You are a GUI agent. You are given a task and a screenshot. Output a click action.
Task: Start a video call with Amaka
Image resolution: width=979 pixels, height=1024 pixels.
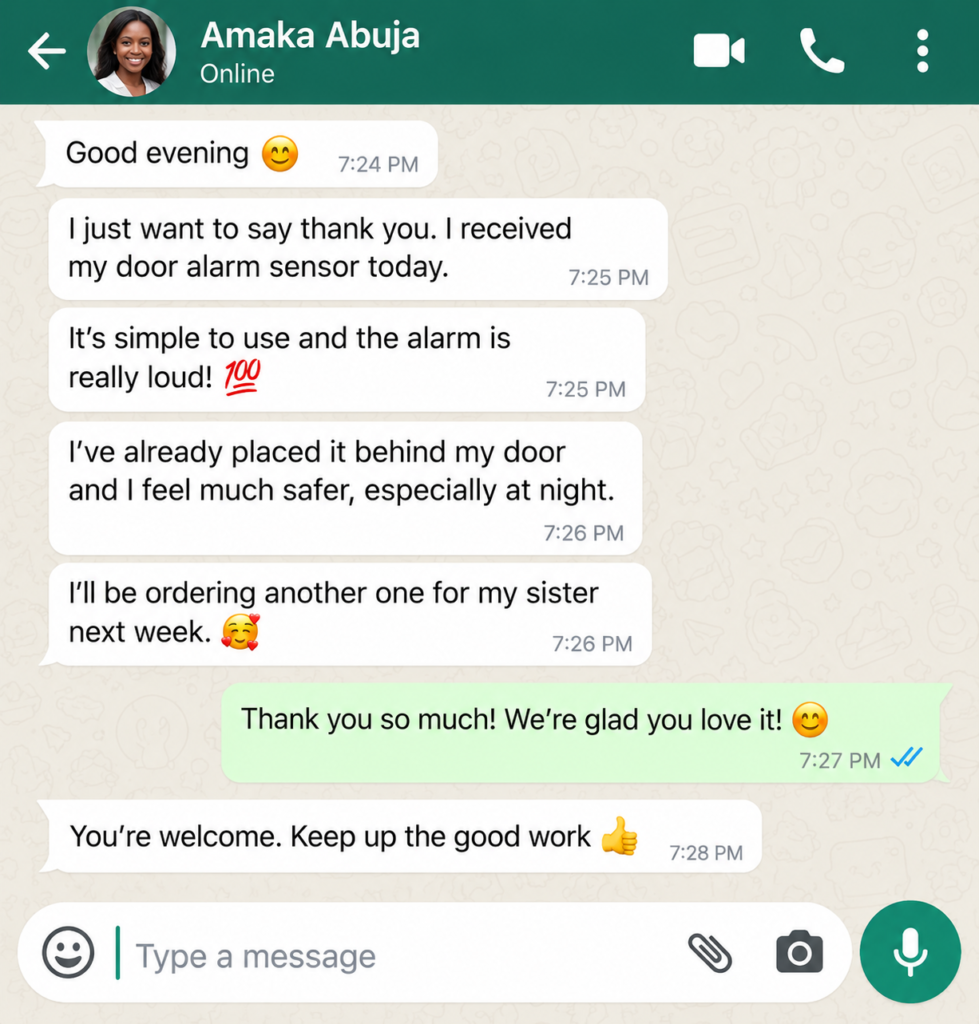point(719,51)
